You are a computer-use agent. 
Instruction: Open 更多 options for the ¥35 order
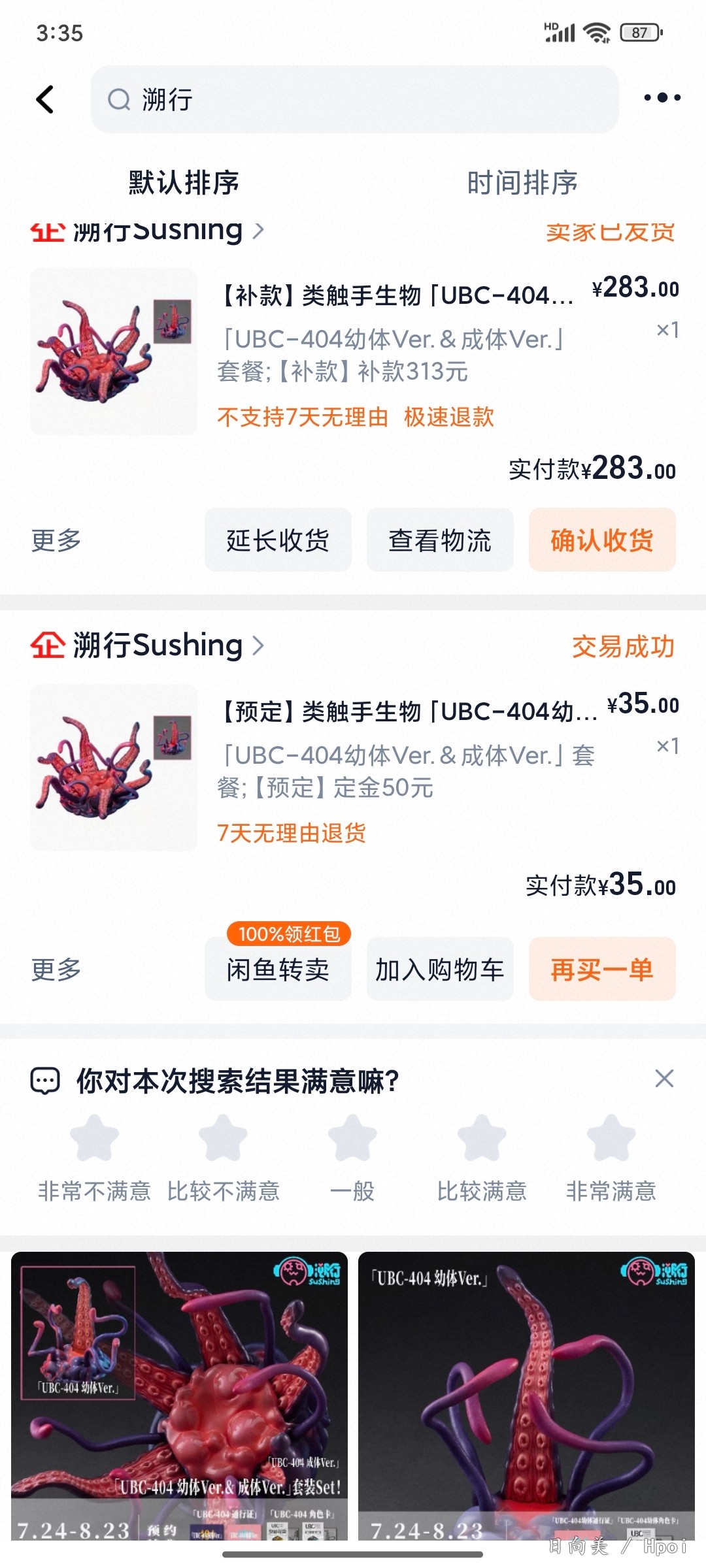pyautogui.click(x=56, y=970)
